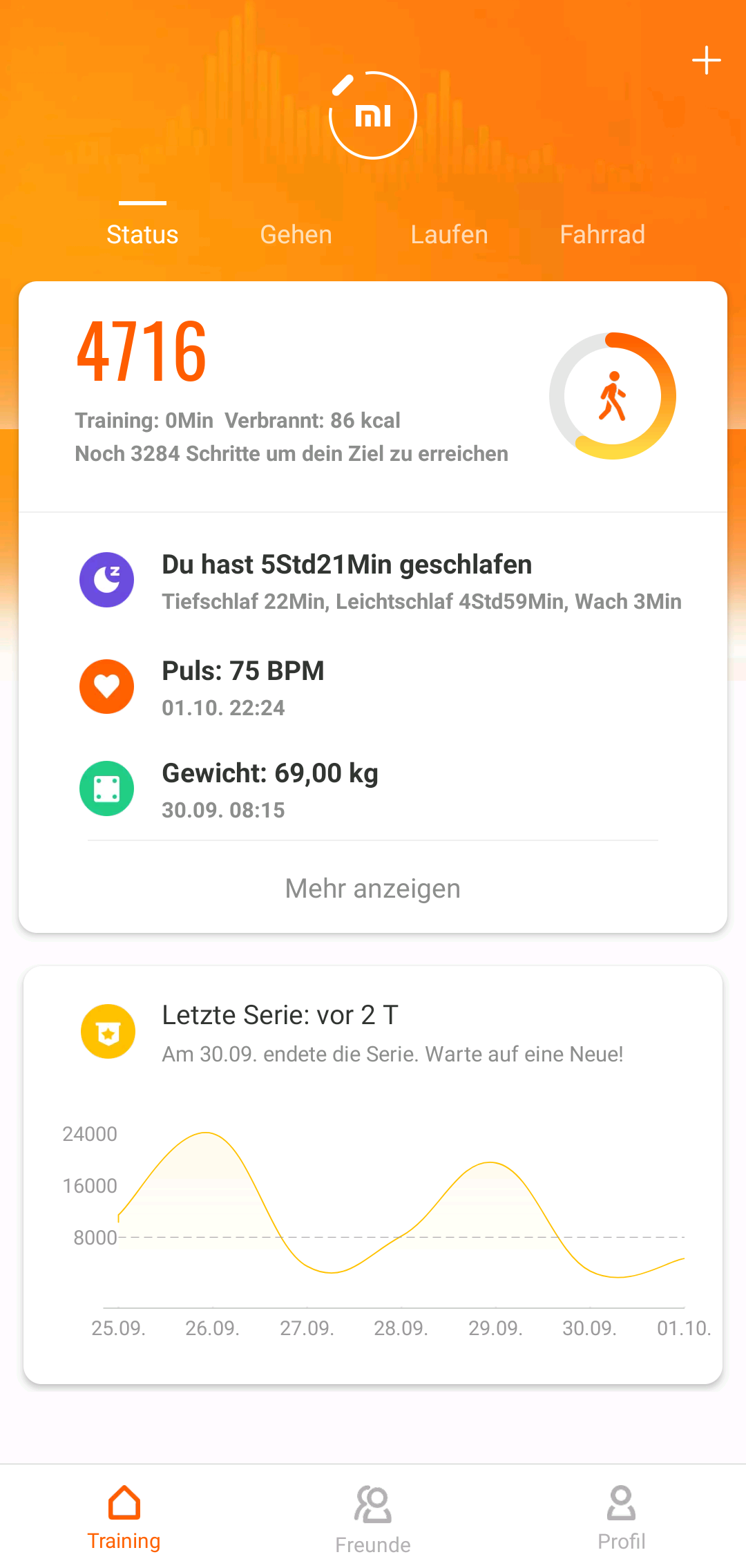Tap the plus icon to add device

[x=706, y=61]
